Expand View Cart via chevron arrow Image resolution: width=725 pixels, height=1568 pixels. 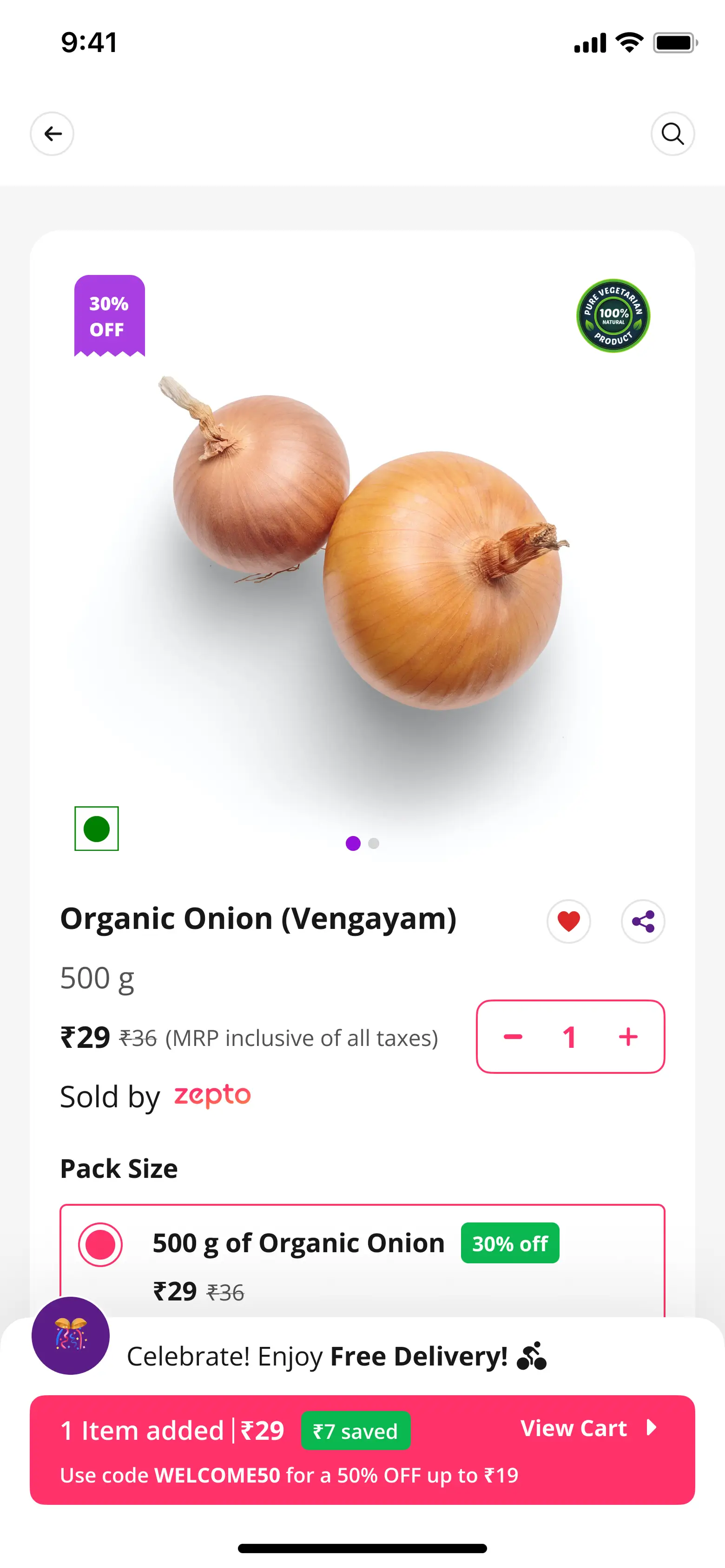[x=651, y=1428]
